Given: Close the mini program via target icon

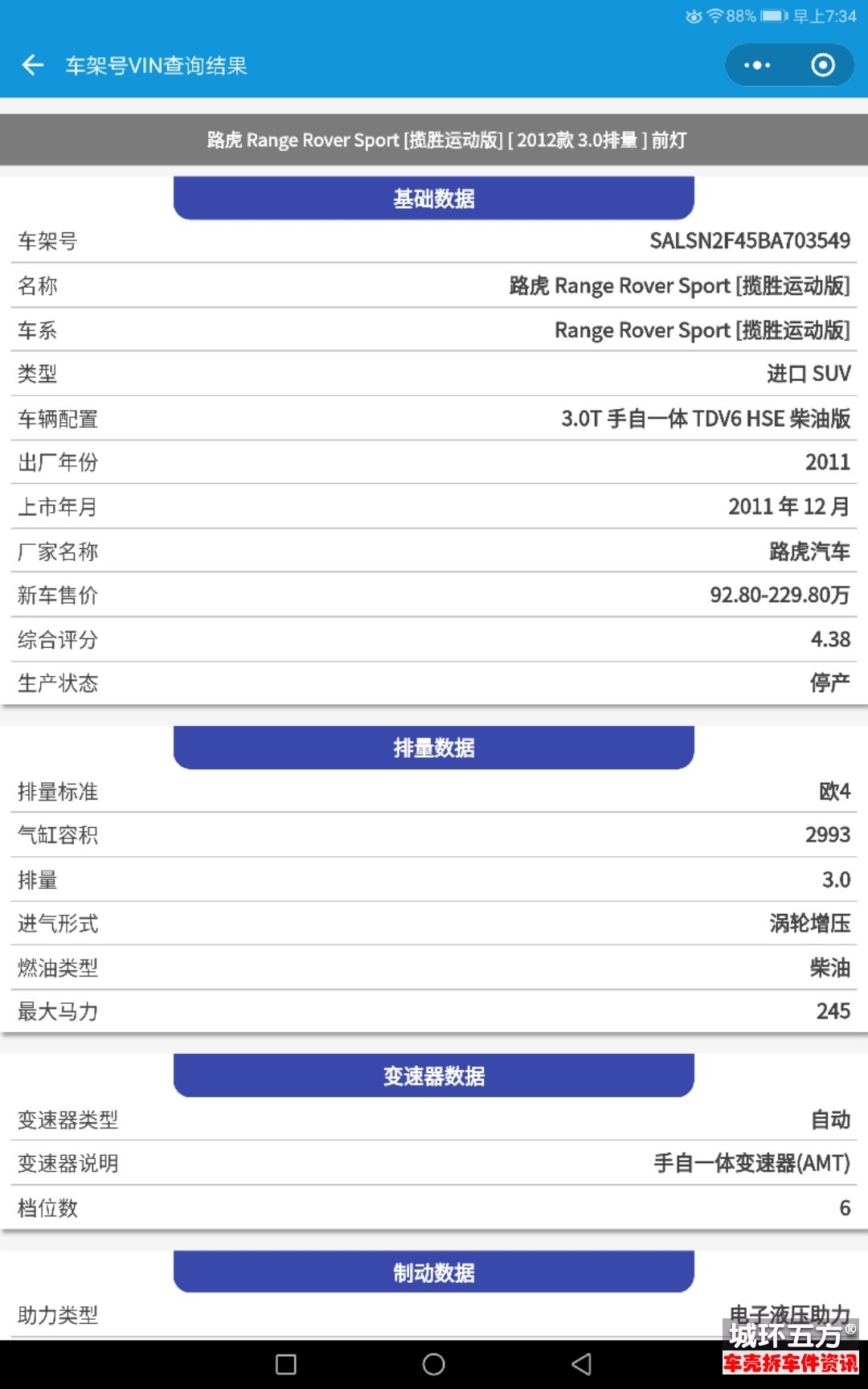Looking at the screenshot, I should point(823,65).
